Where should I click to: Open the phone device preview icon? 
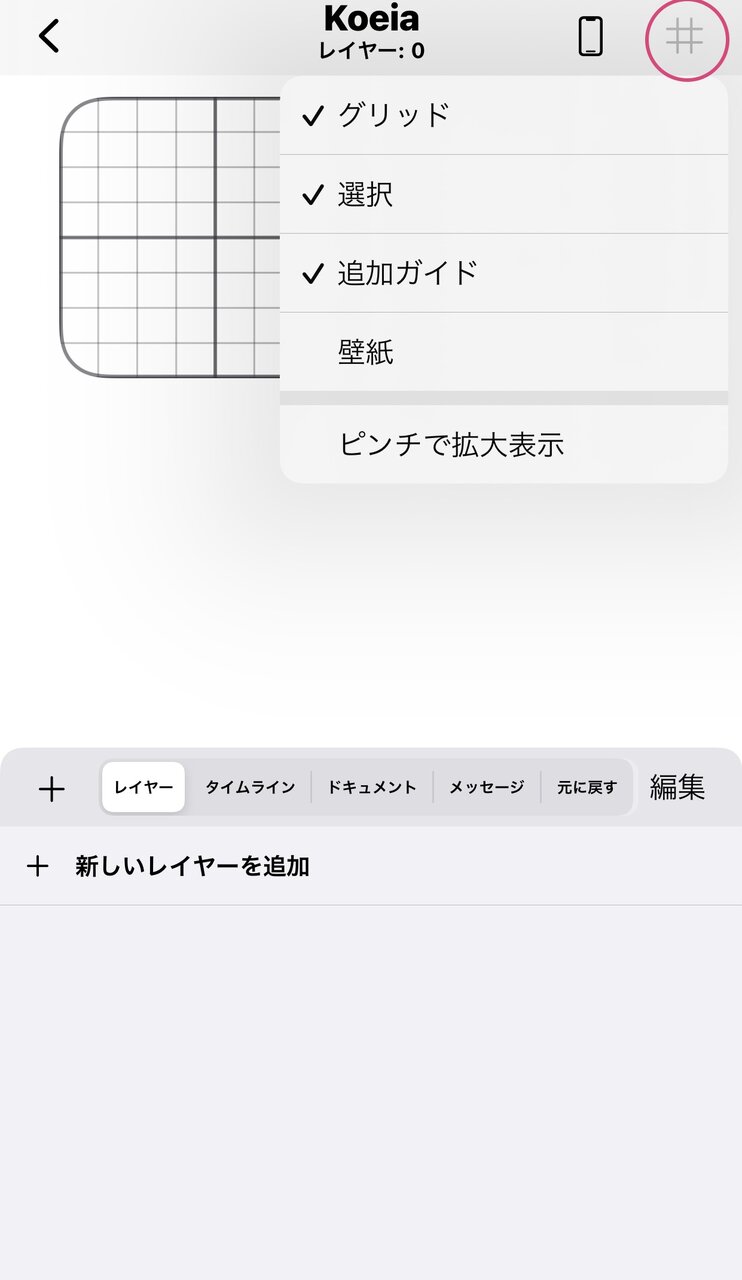click(591, 37)
